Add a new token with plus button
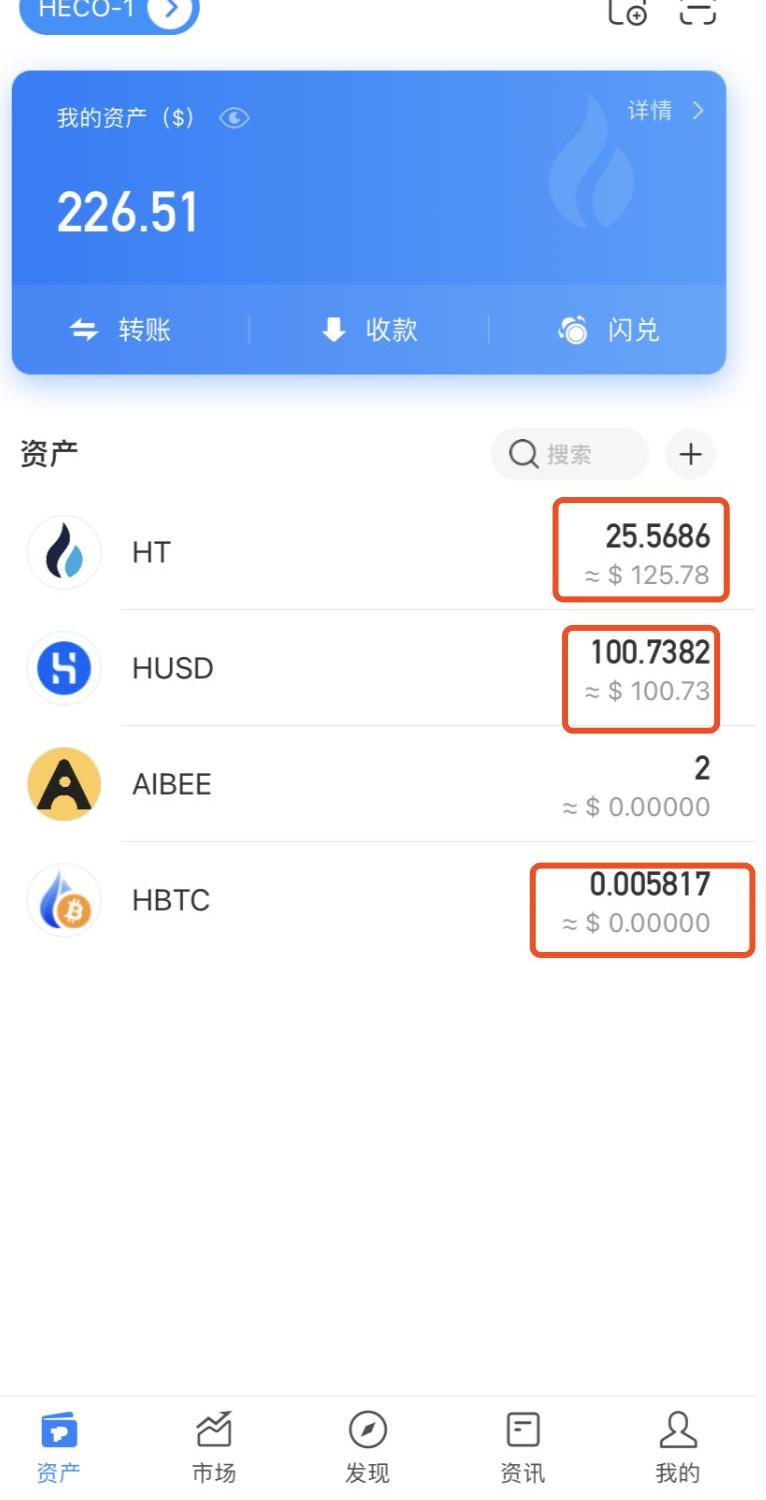 (x=691, y=454)
